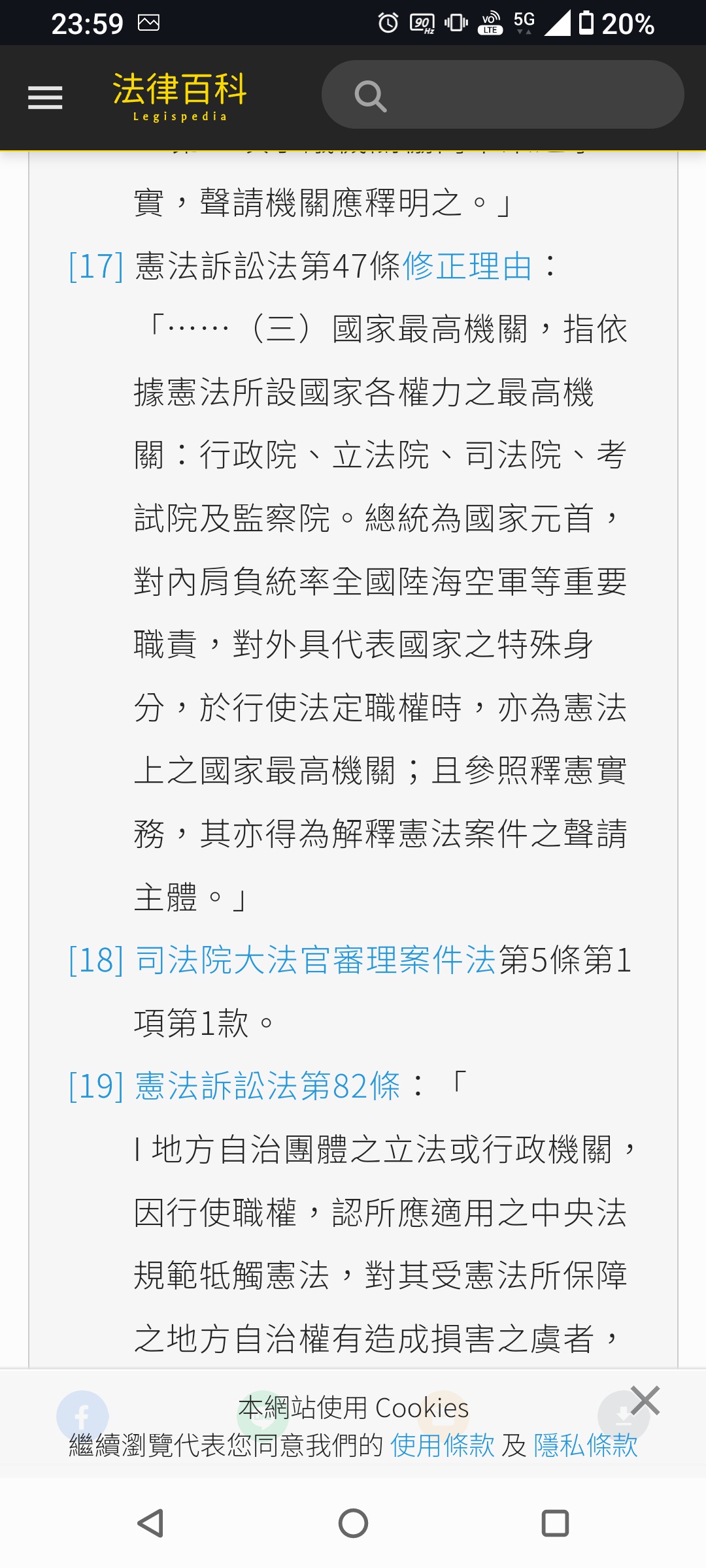Open 憲法訴訟法第82條 link
Viewport: 706px width, 1568px height.
pyautogui.click(x=267, y=1086)
